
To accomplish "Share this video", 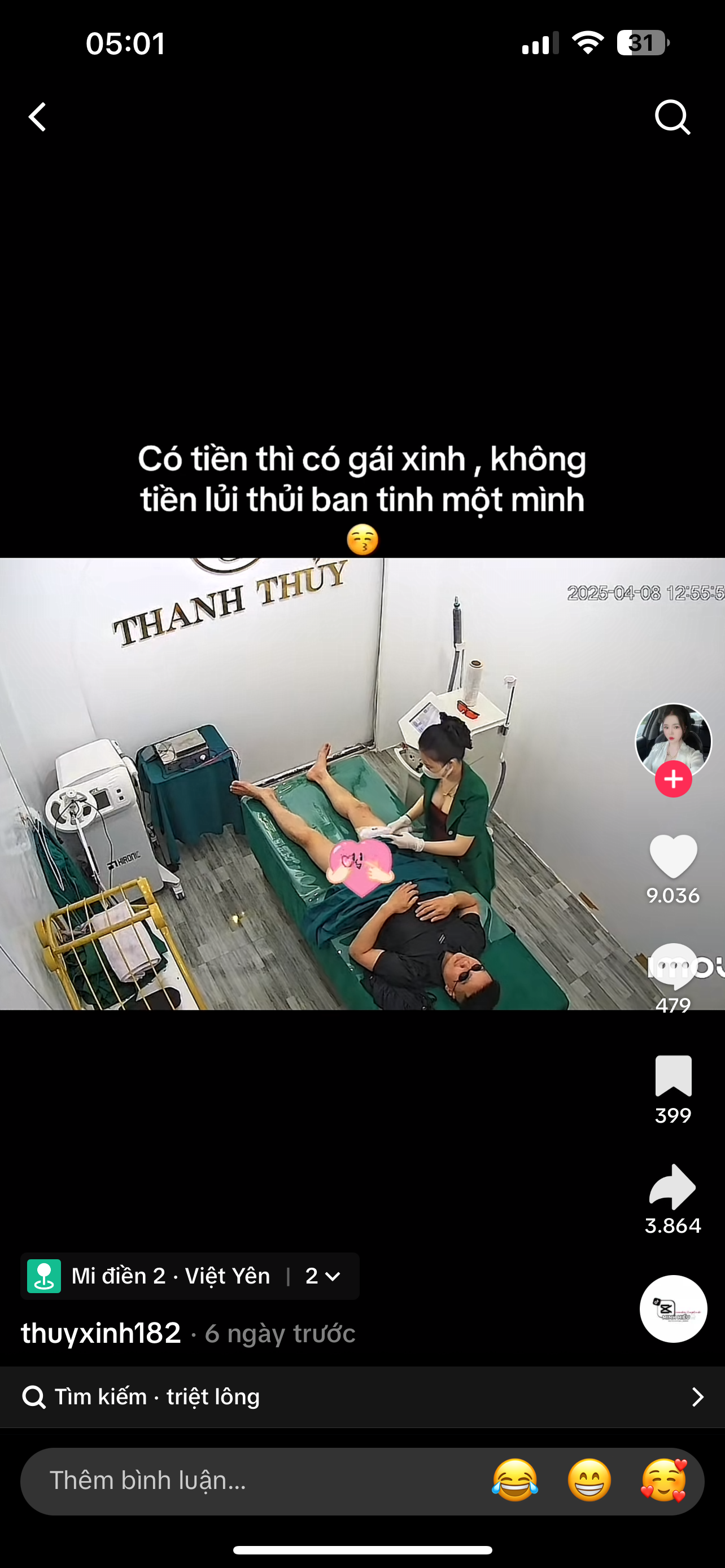I will 673,1187.
